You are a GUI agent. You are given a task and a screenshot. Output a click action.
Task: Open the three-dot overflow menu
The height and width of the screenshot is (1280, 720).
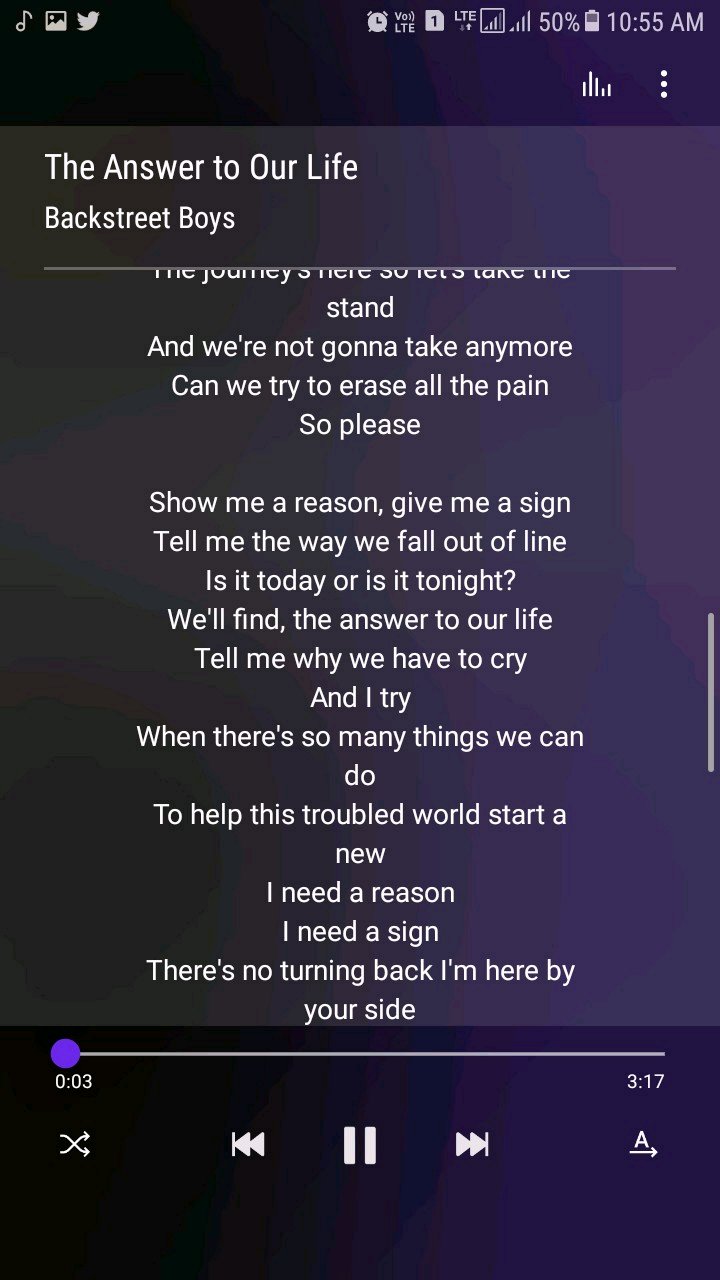click(663, 85)
